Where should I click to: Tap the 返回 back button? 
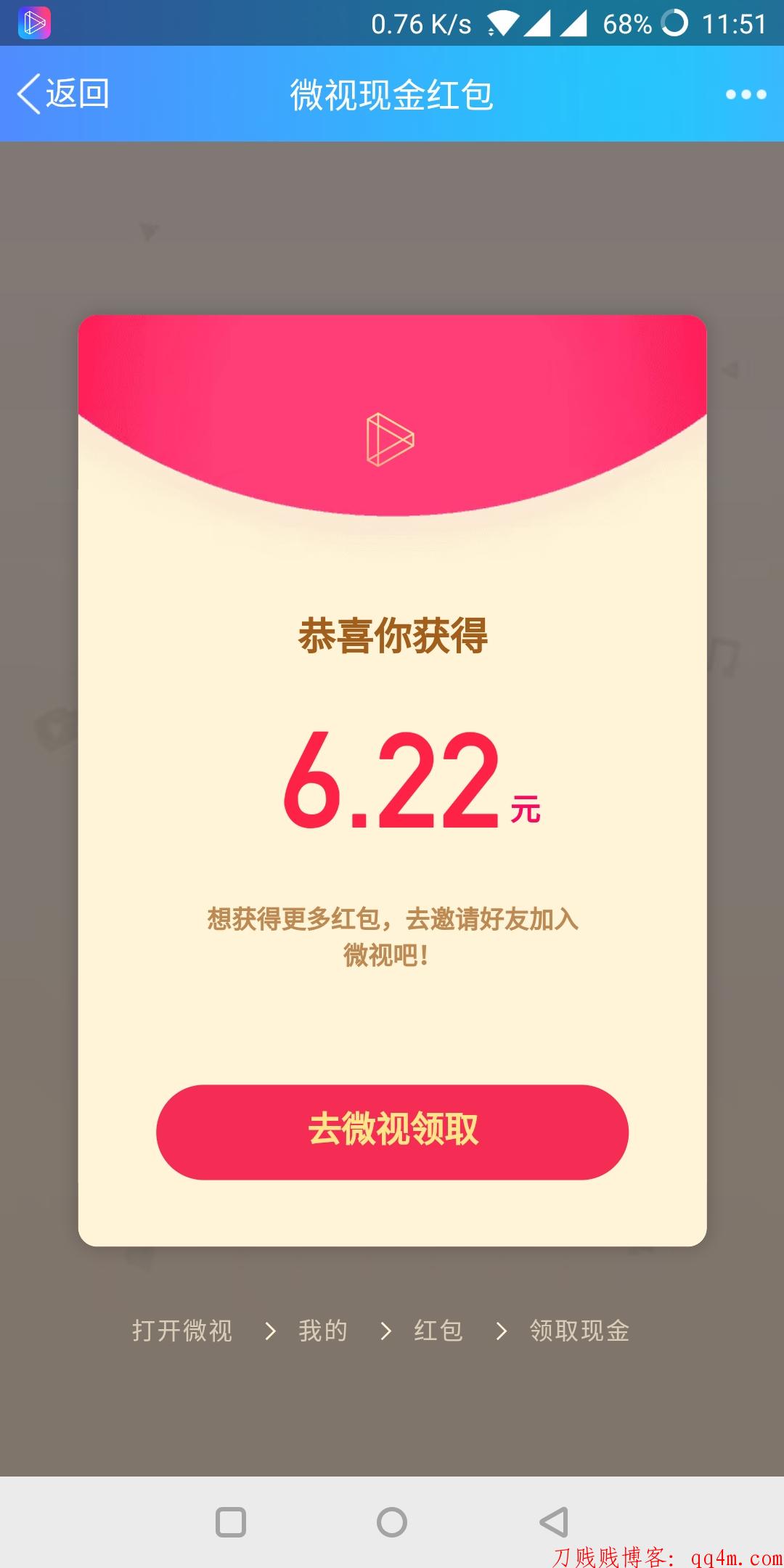pos(64,94)
